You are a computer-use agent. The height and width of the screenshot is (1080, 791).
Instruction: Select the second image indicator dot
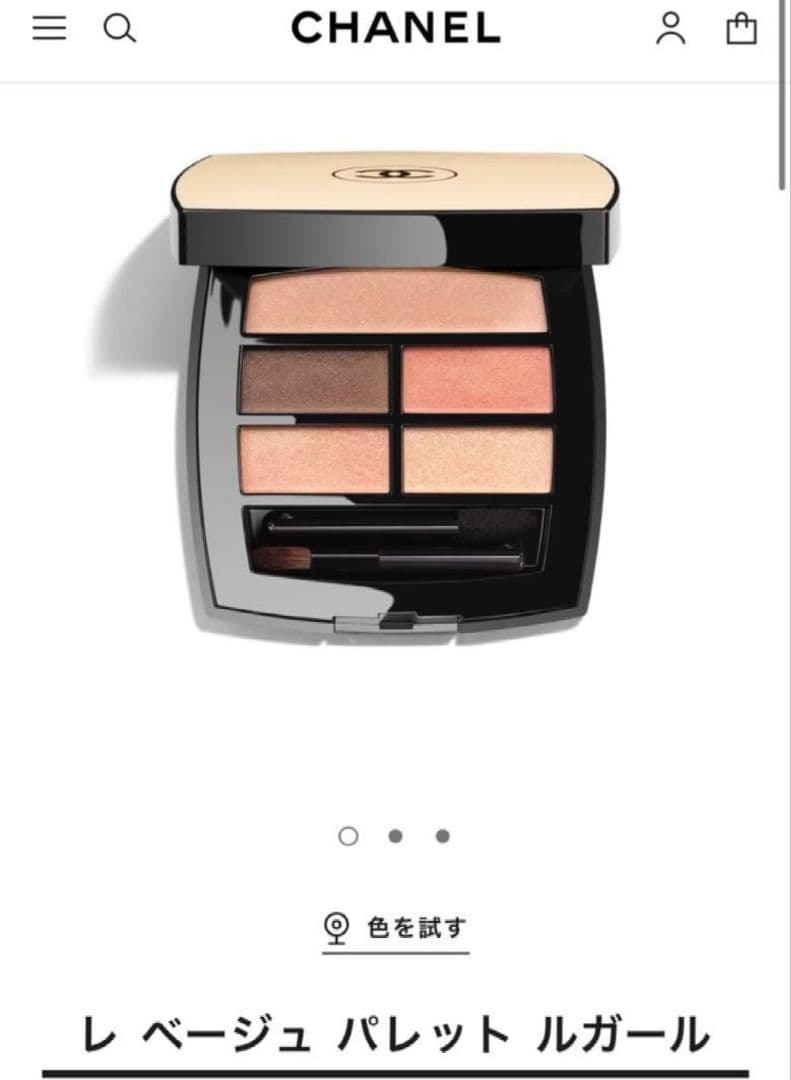(395, 836)
